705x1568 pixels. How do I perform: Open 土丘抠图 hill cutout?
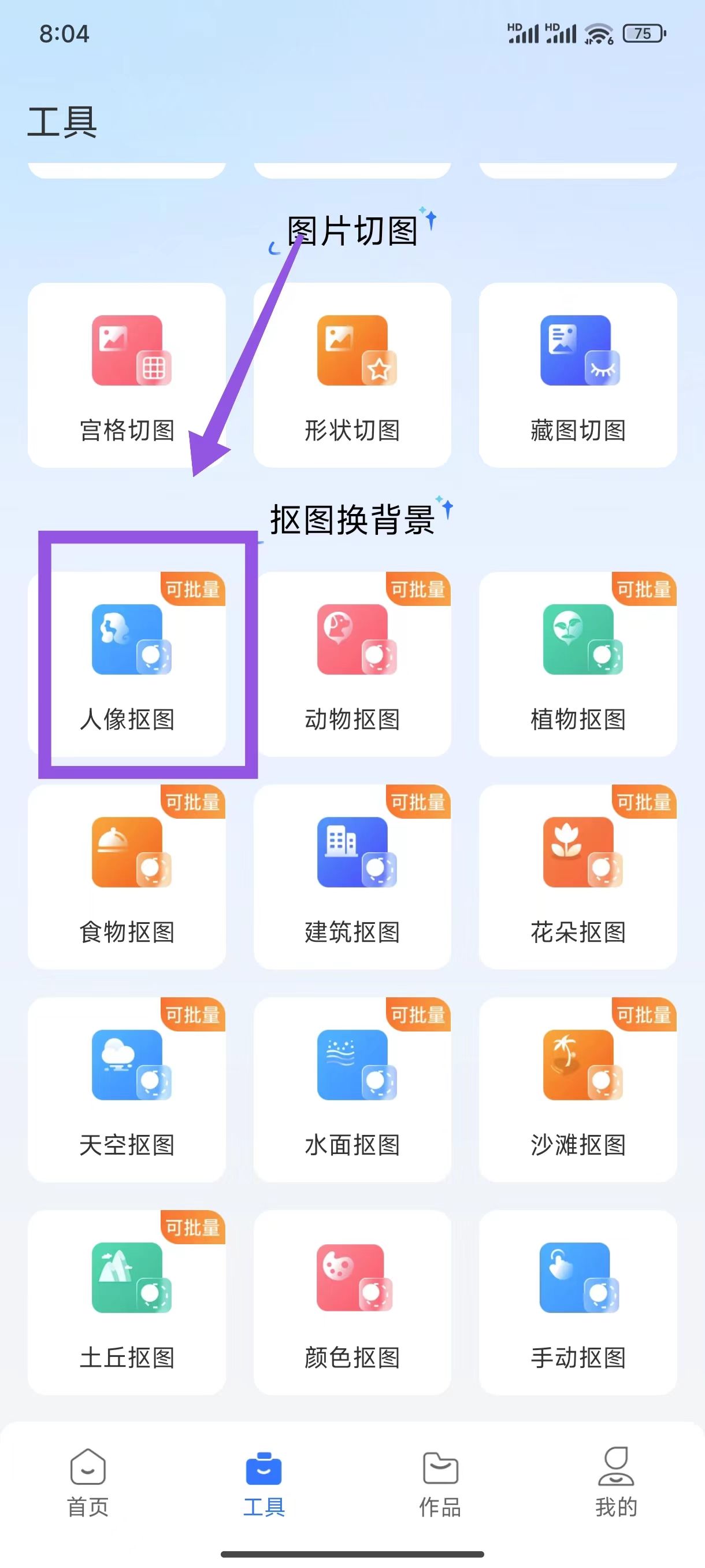tap(127, 1302)
